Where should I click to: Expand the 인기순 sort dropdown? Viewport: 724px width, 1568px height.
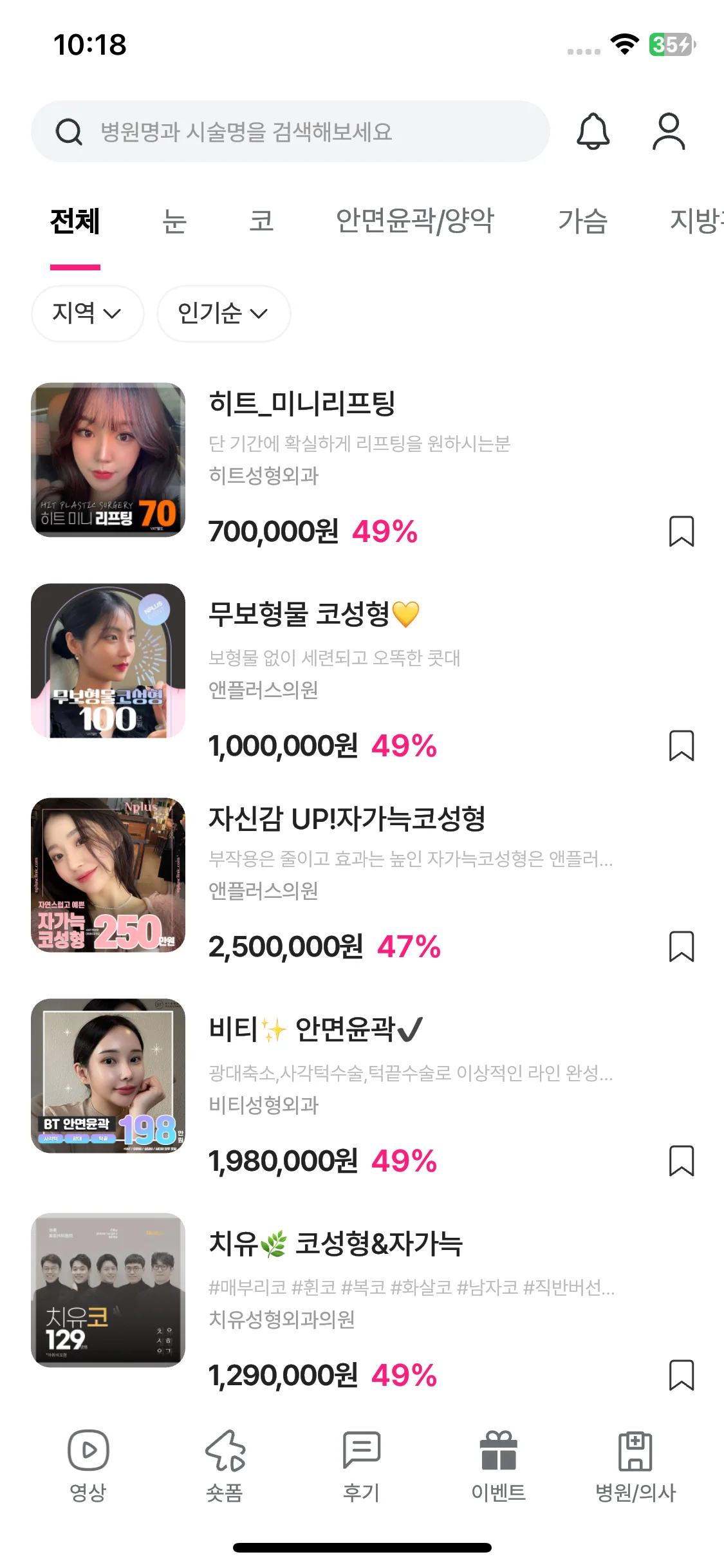[223, 313]
